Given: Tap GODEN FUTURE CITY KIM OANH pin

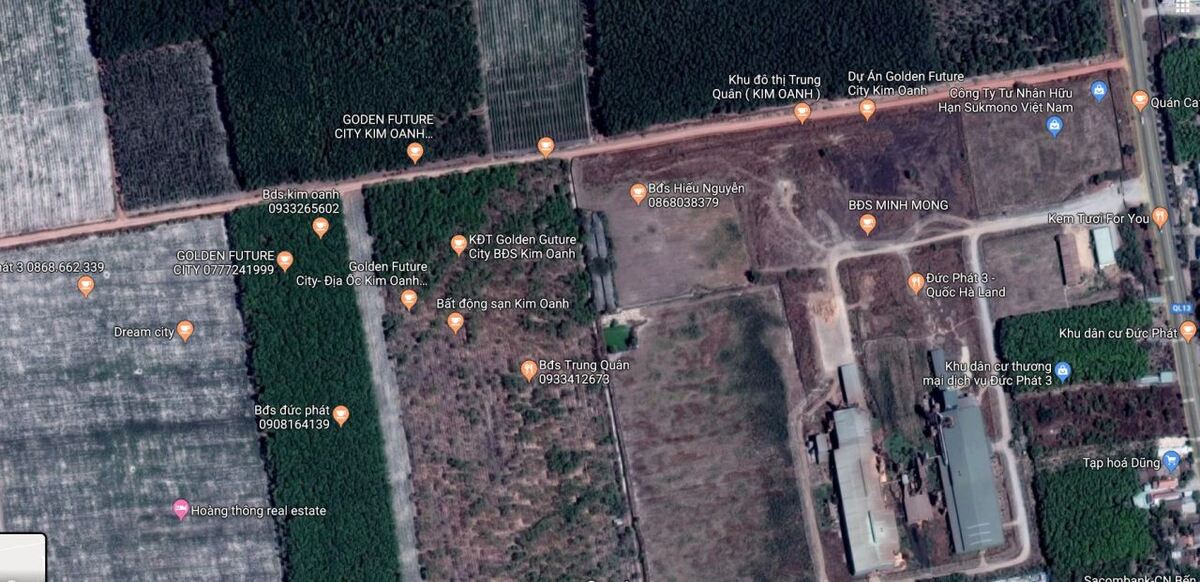Looking at the screenshot, I should point(415,152).
